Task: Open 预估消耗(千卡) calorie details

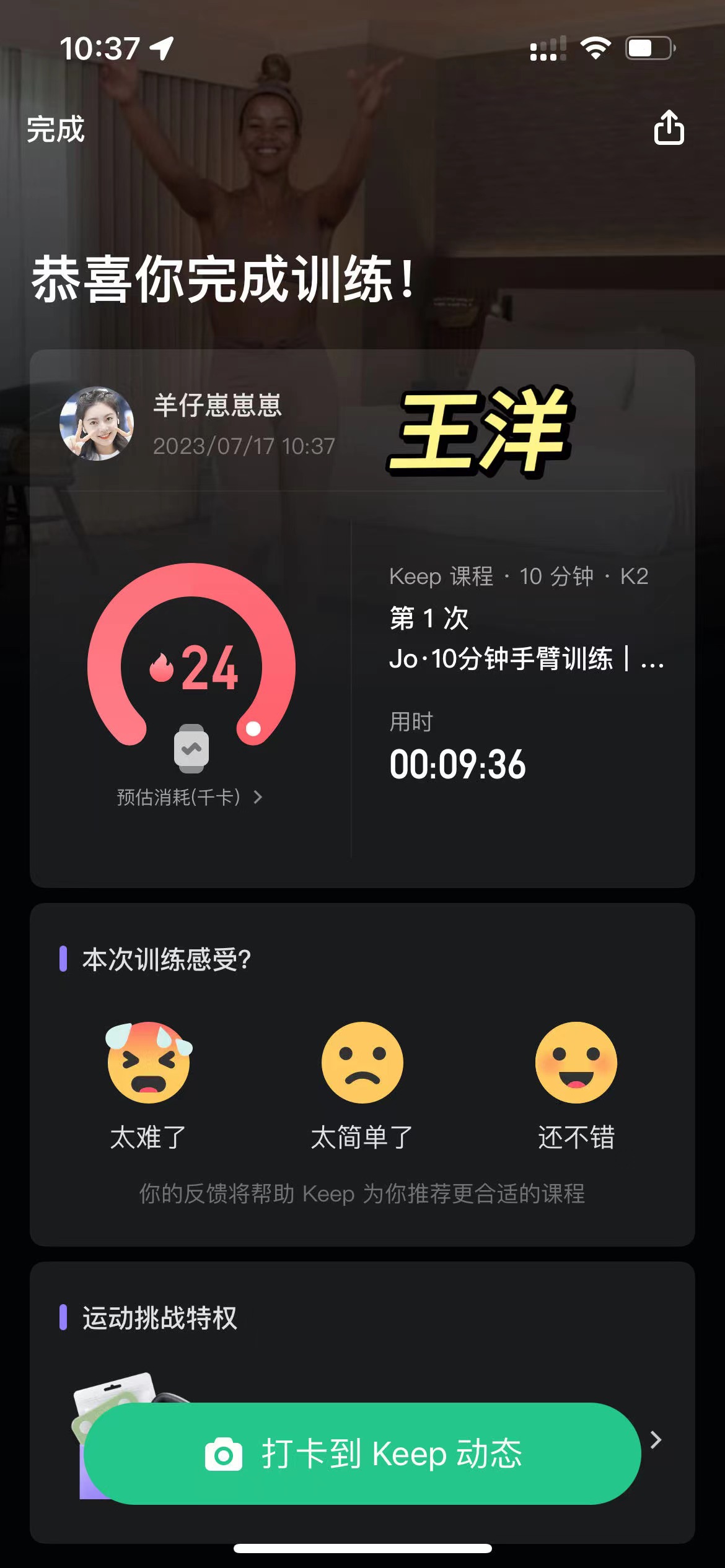Action: coord(190,797)
